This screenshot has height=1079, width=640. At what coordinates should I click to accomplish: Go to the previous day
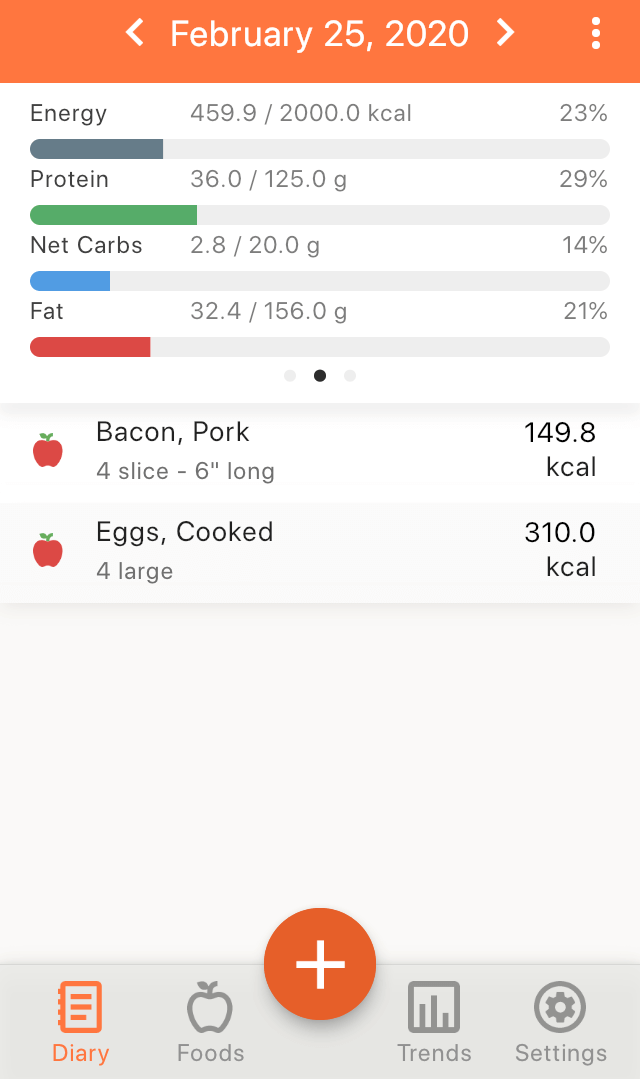[x=135, y=32]
